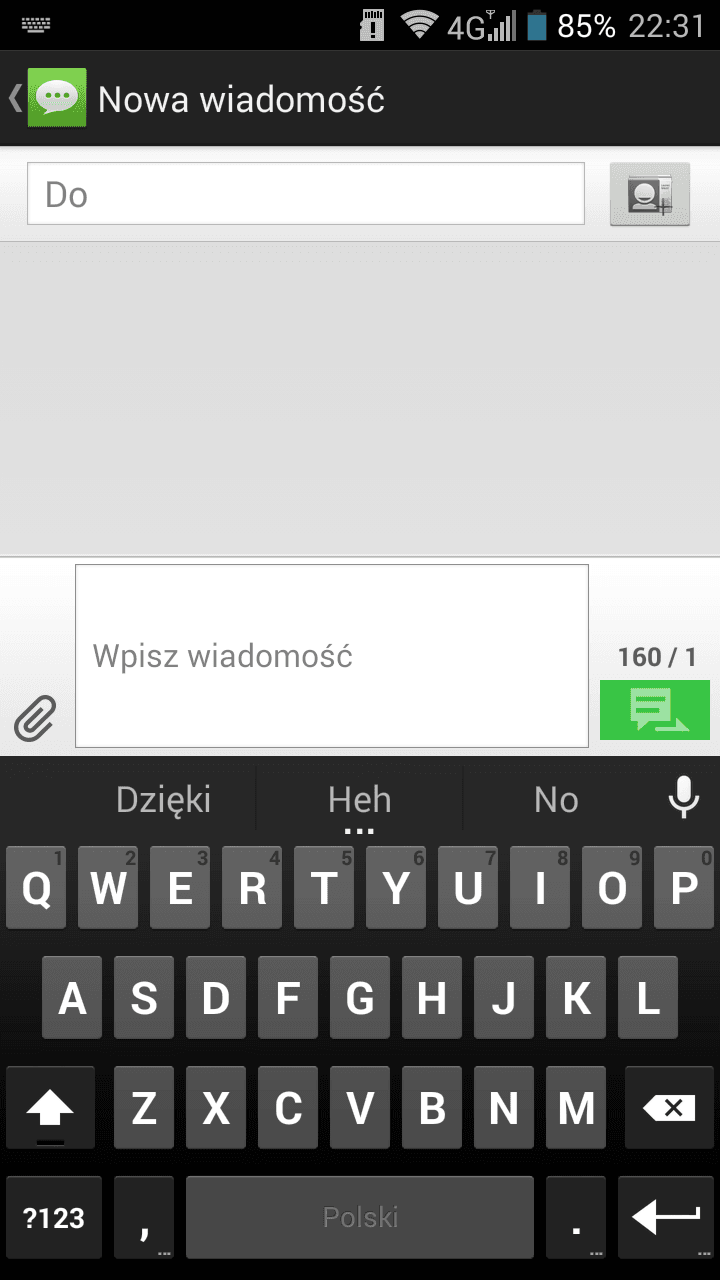Tap the backspace key
The image size is (720, 1280).
(669, 1107)
